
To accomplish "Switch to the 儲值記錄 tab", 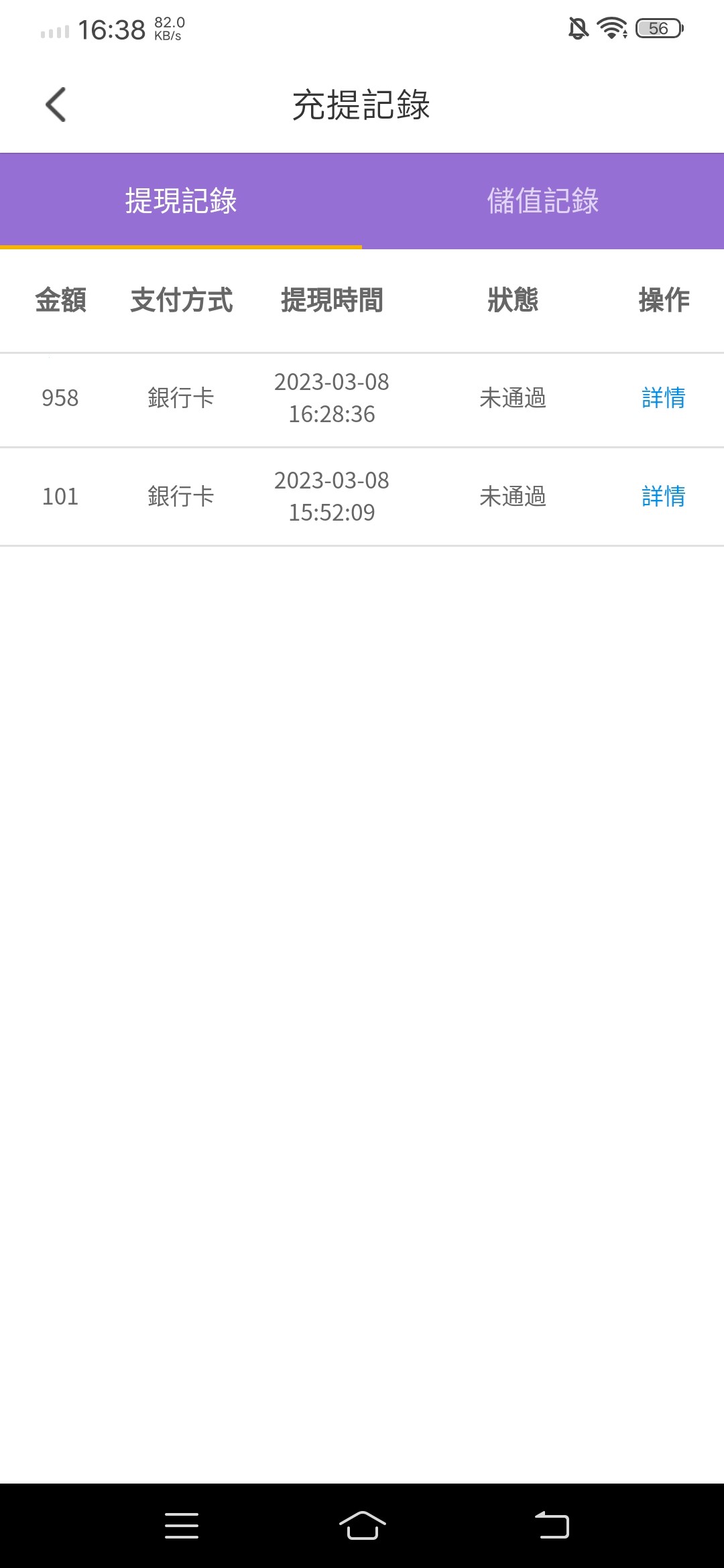I will [x=543, y=201].
